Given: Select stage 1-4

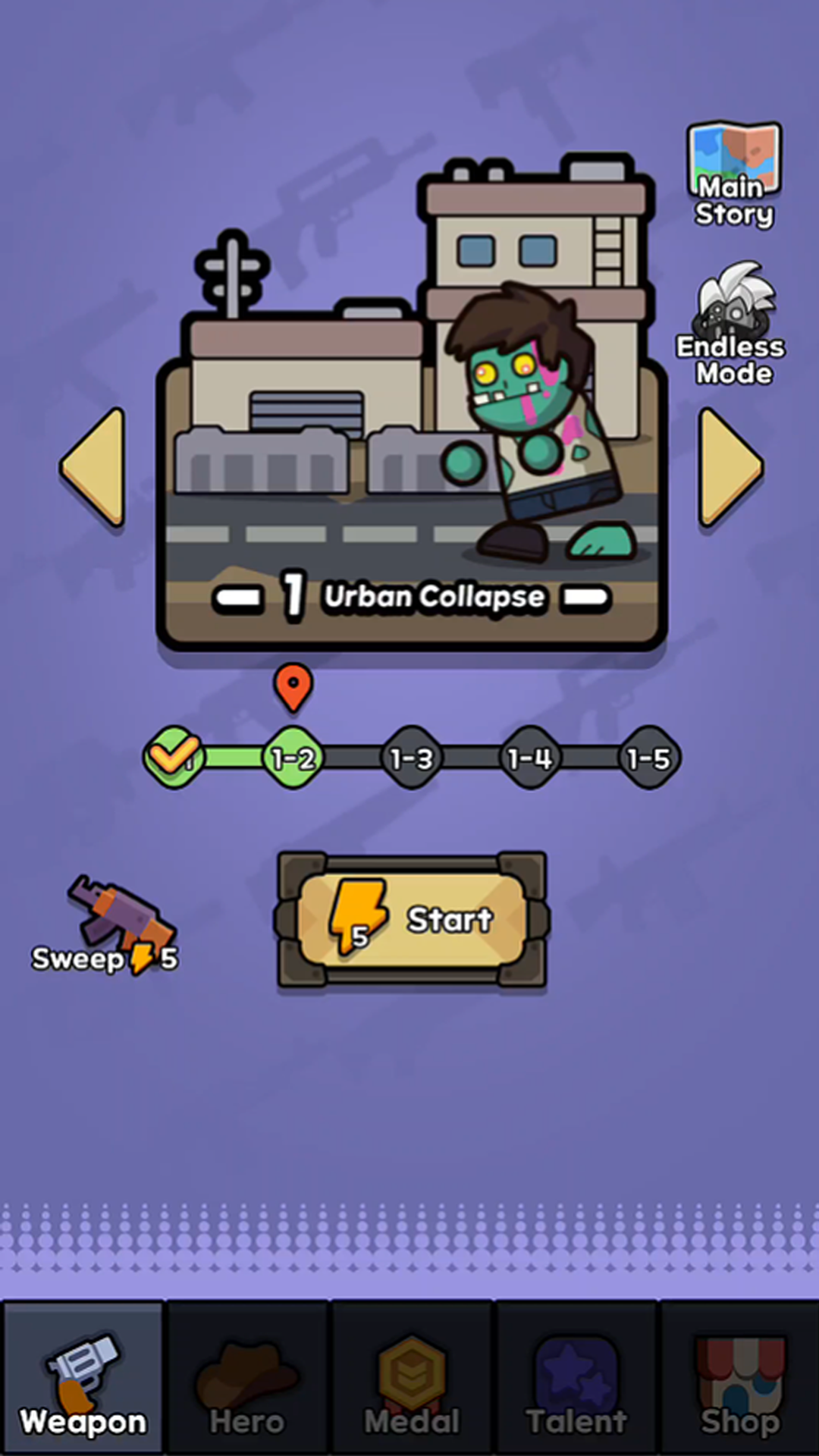Looking at the screenshot, I should click(530, 758).
